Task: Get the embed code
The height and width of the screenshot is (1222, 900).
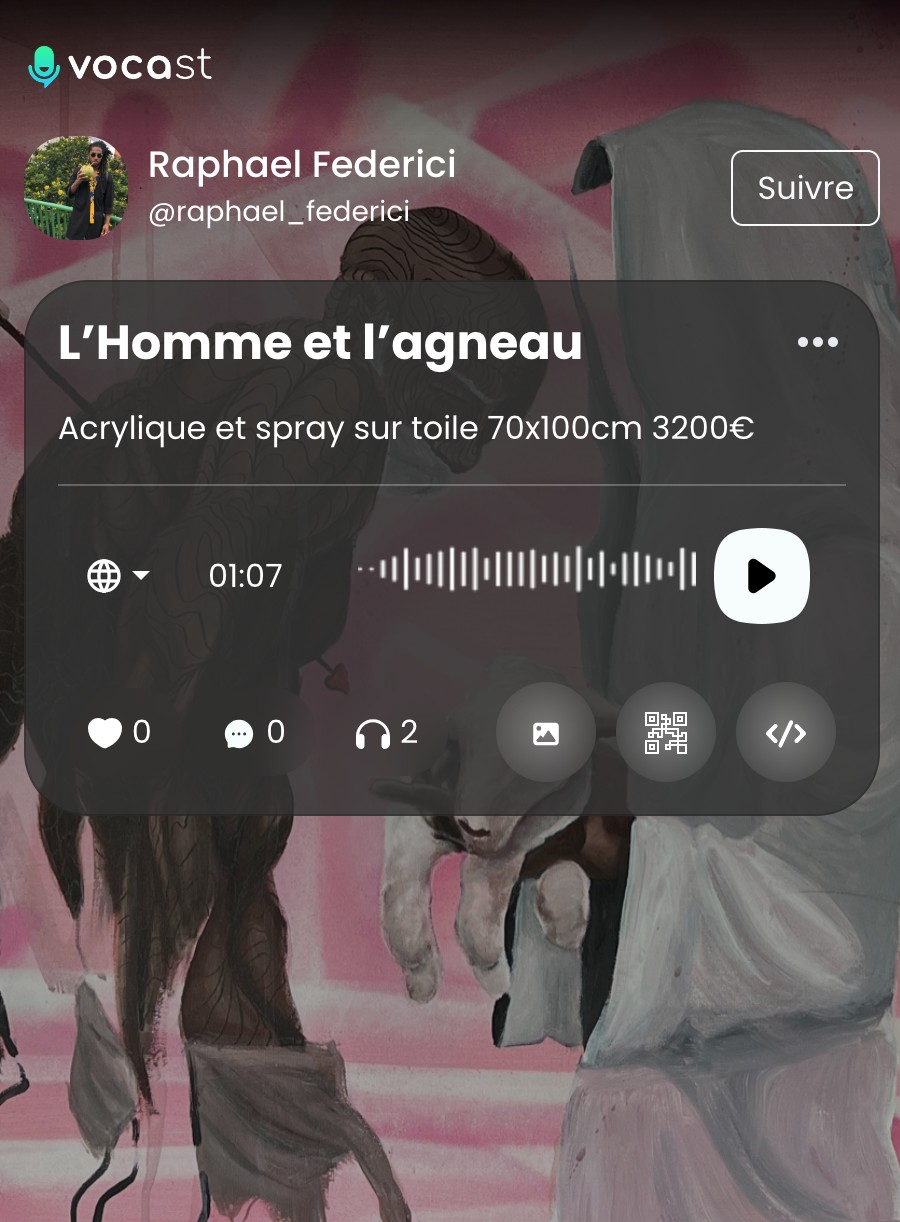Action: (786, 734)
